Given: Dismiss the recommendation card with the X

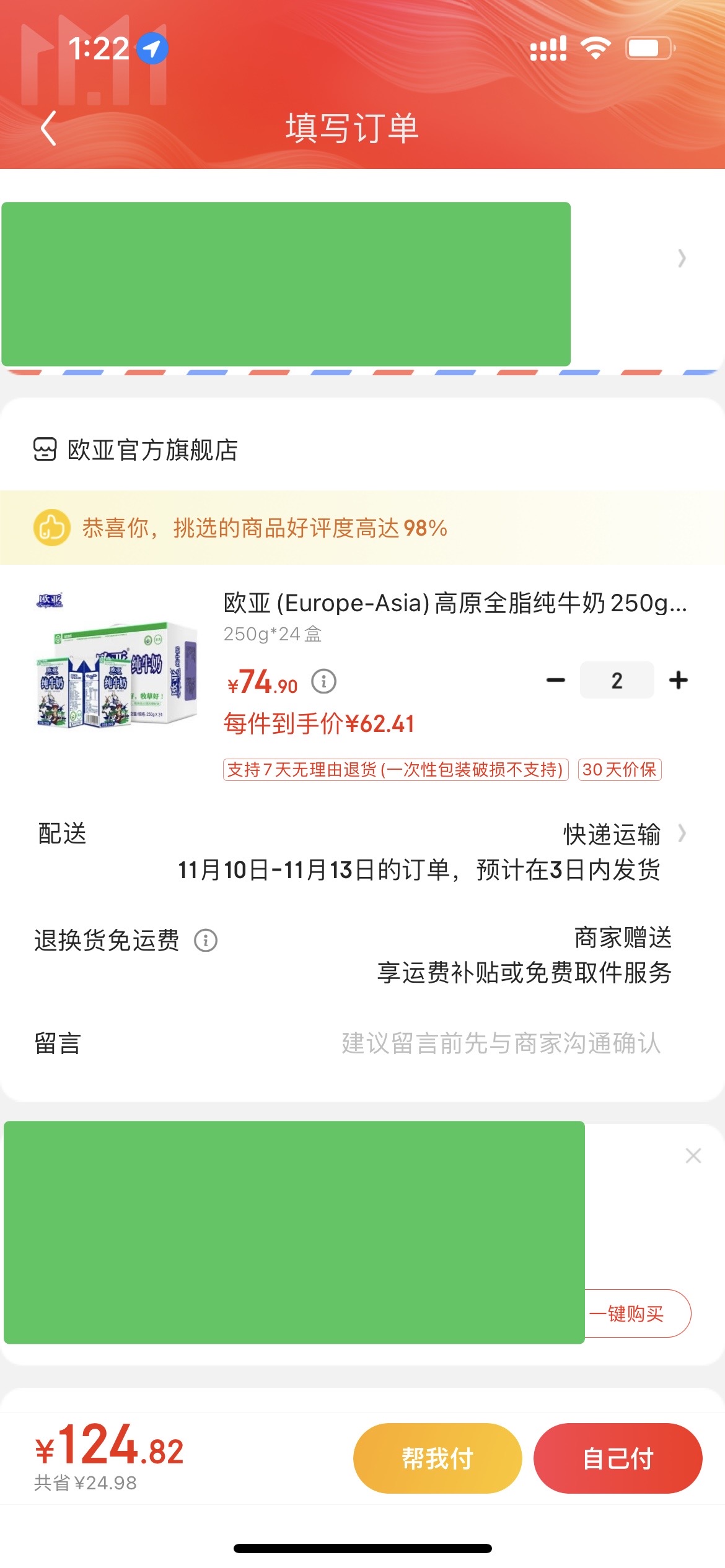Looking at the screenshot, I should point(693,1156).
